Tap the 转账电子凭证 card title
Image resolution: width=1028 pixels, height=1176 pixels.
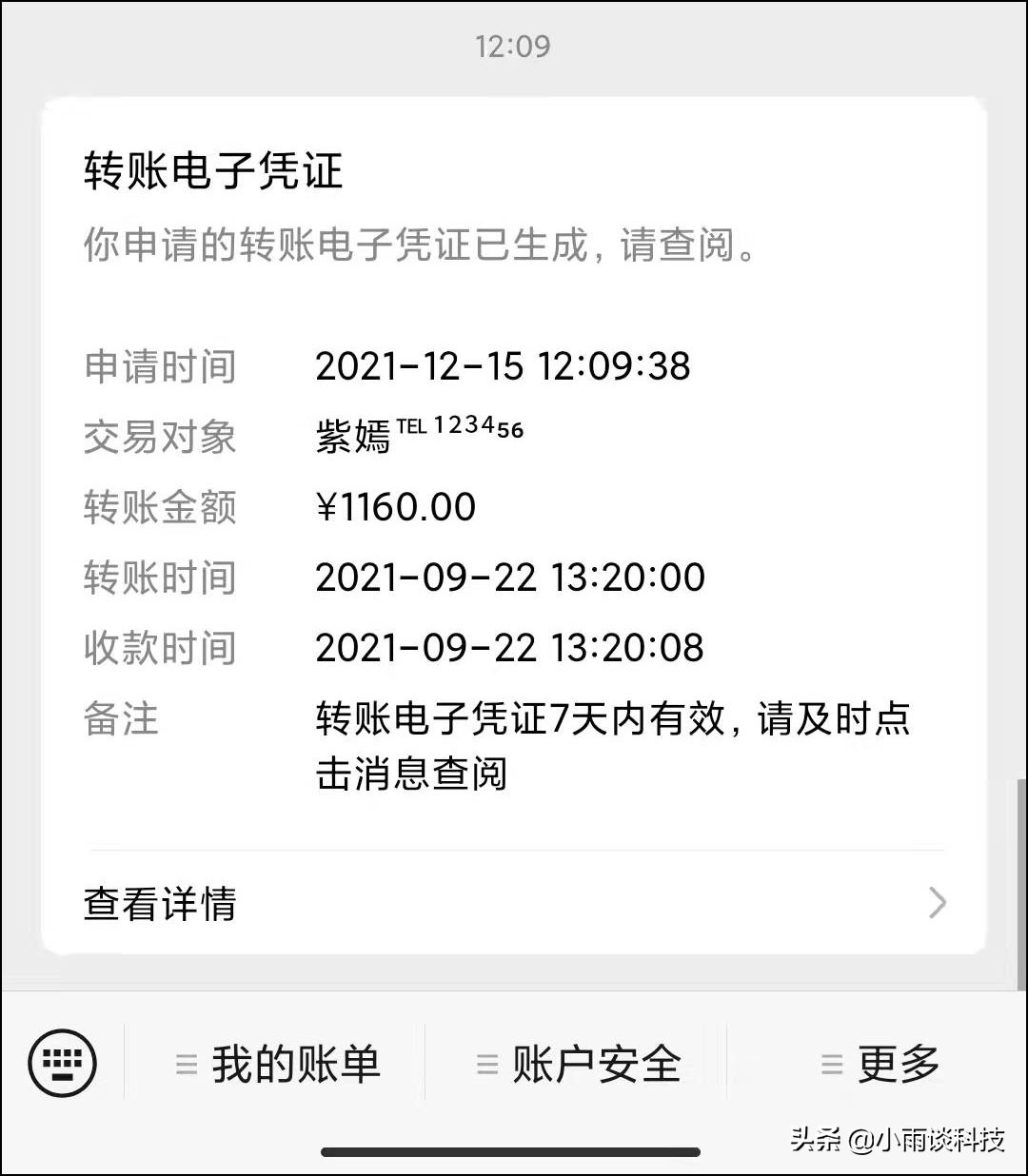(x=211, y=171)
